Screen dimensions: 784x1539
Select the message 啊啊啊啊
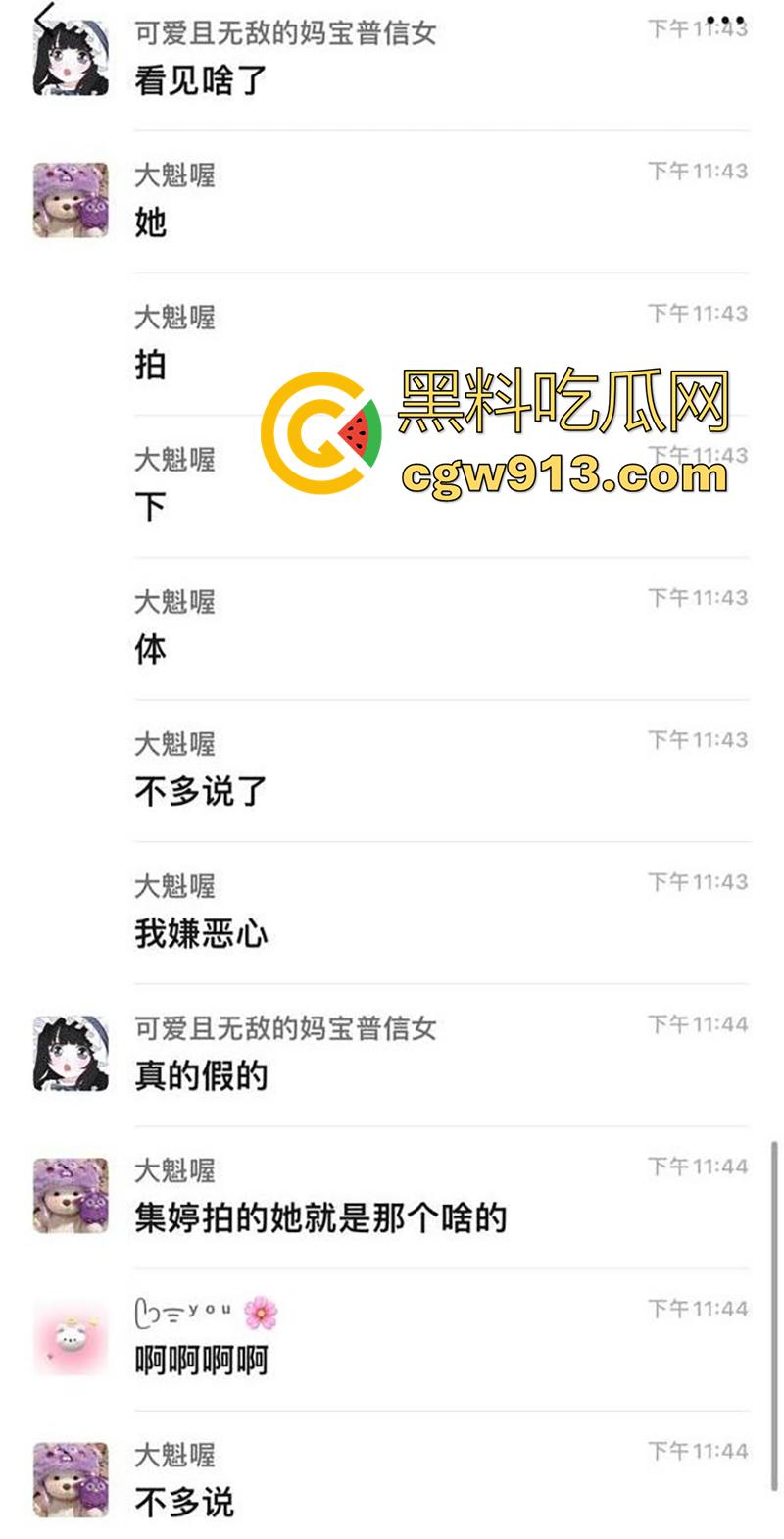201,1361
